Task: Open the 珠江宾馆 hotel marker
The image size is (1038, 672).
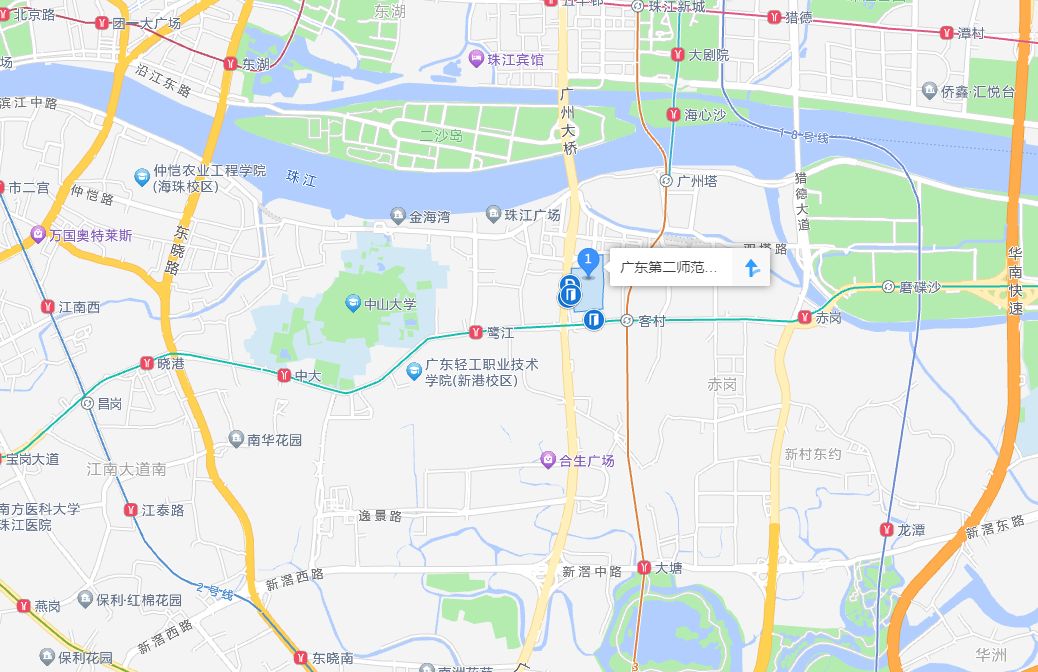Action: pos(477,60)
